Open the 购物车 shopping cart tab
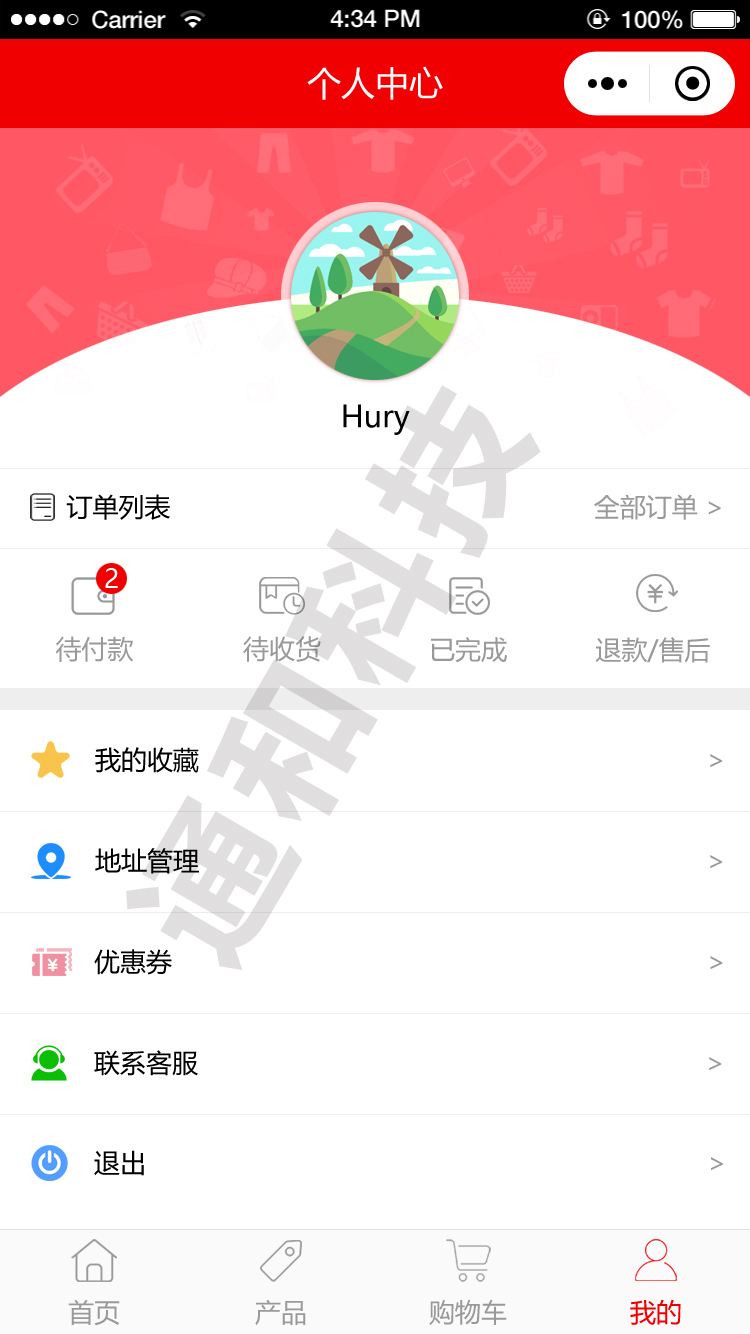 click(x=468, y=1282)
